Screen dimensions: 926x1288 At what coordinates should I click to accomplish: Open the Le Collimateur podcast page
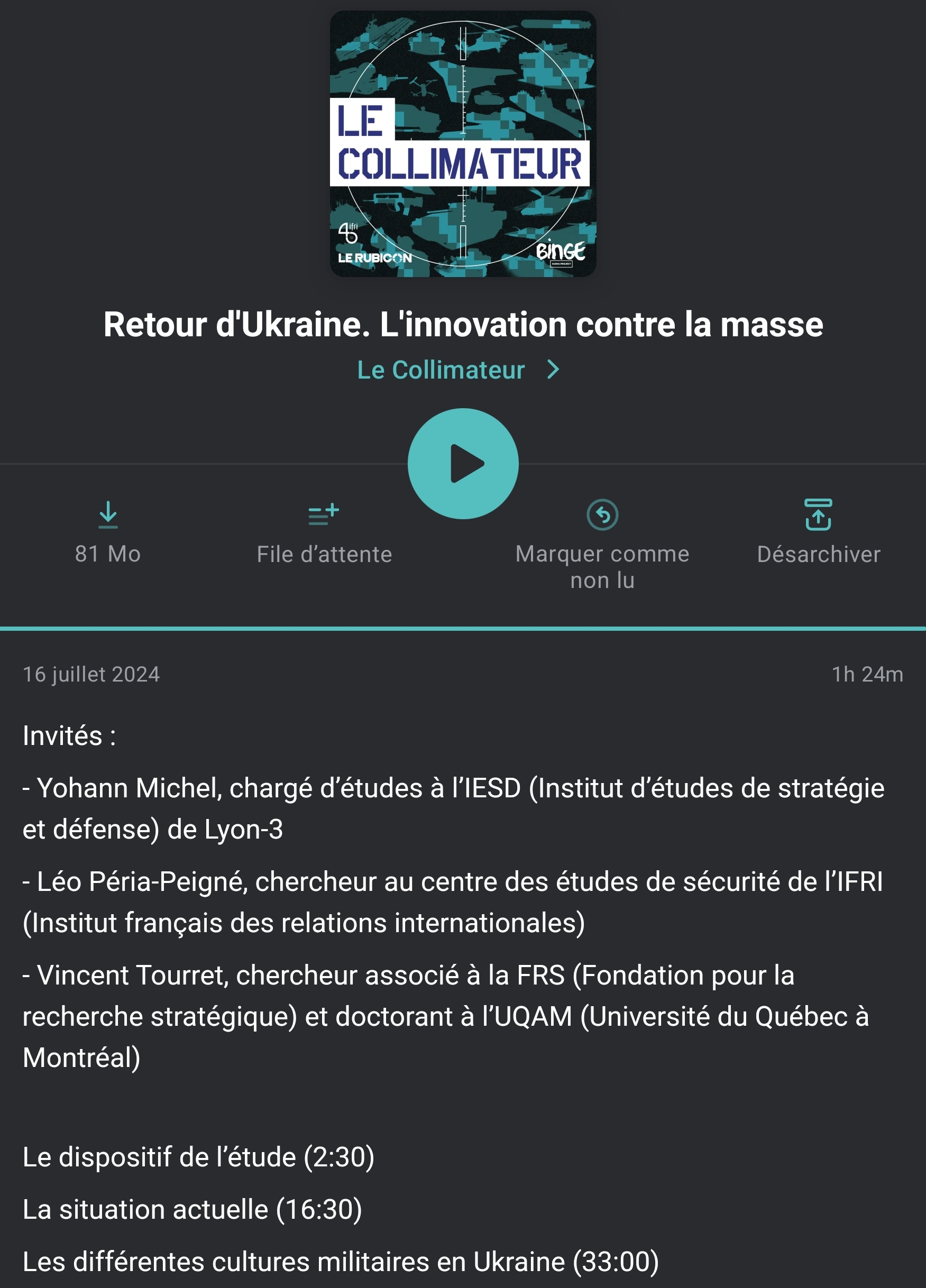[x=458, y=370]
